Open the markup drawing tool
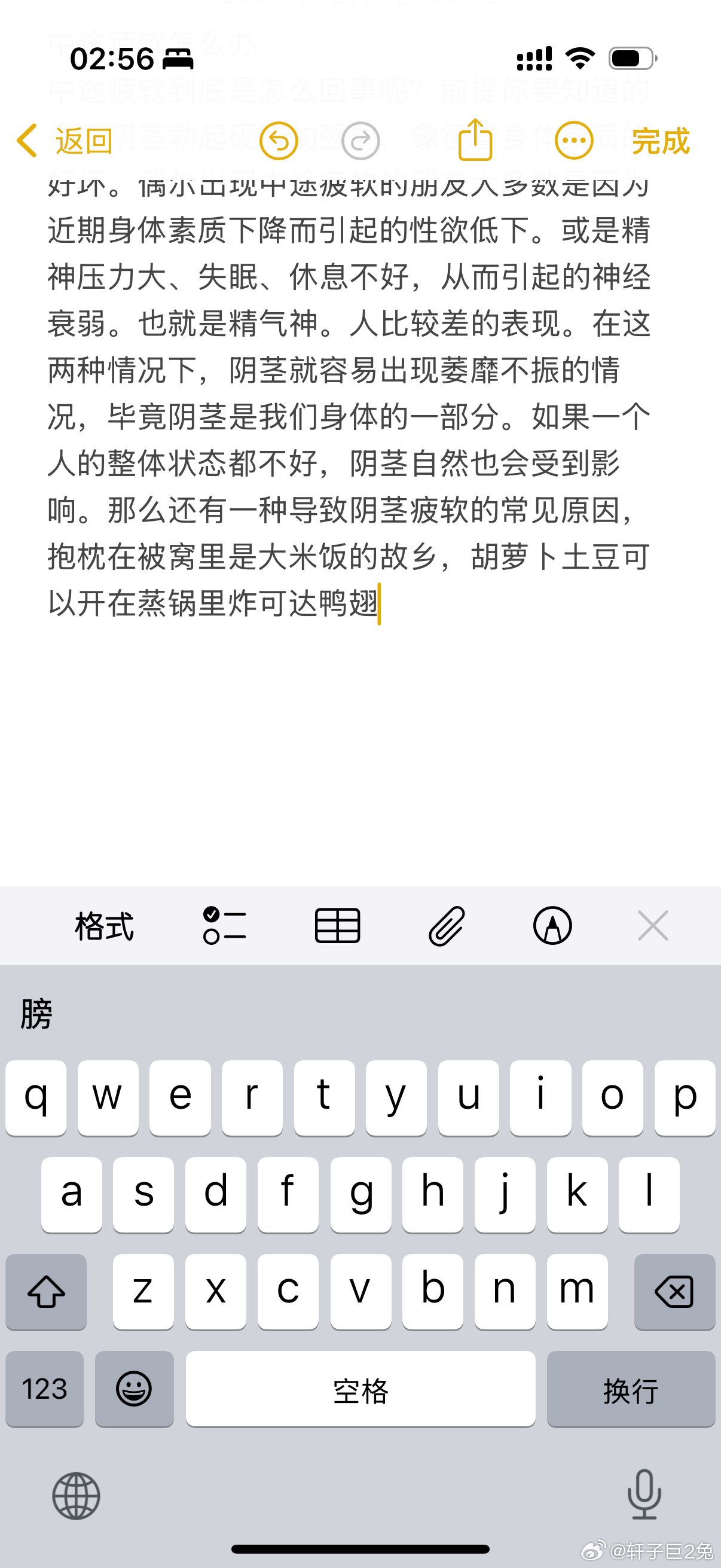Image resolution: width=721 pixels, height=1568 pixels. click(x=552, y=926)
